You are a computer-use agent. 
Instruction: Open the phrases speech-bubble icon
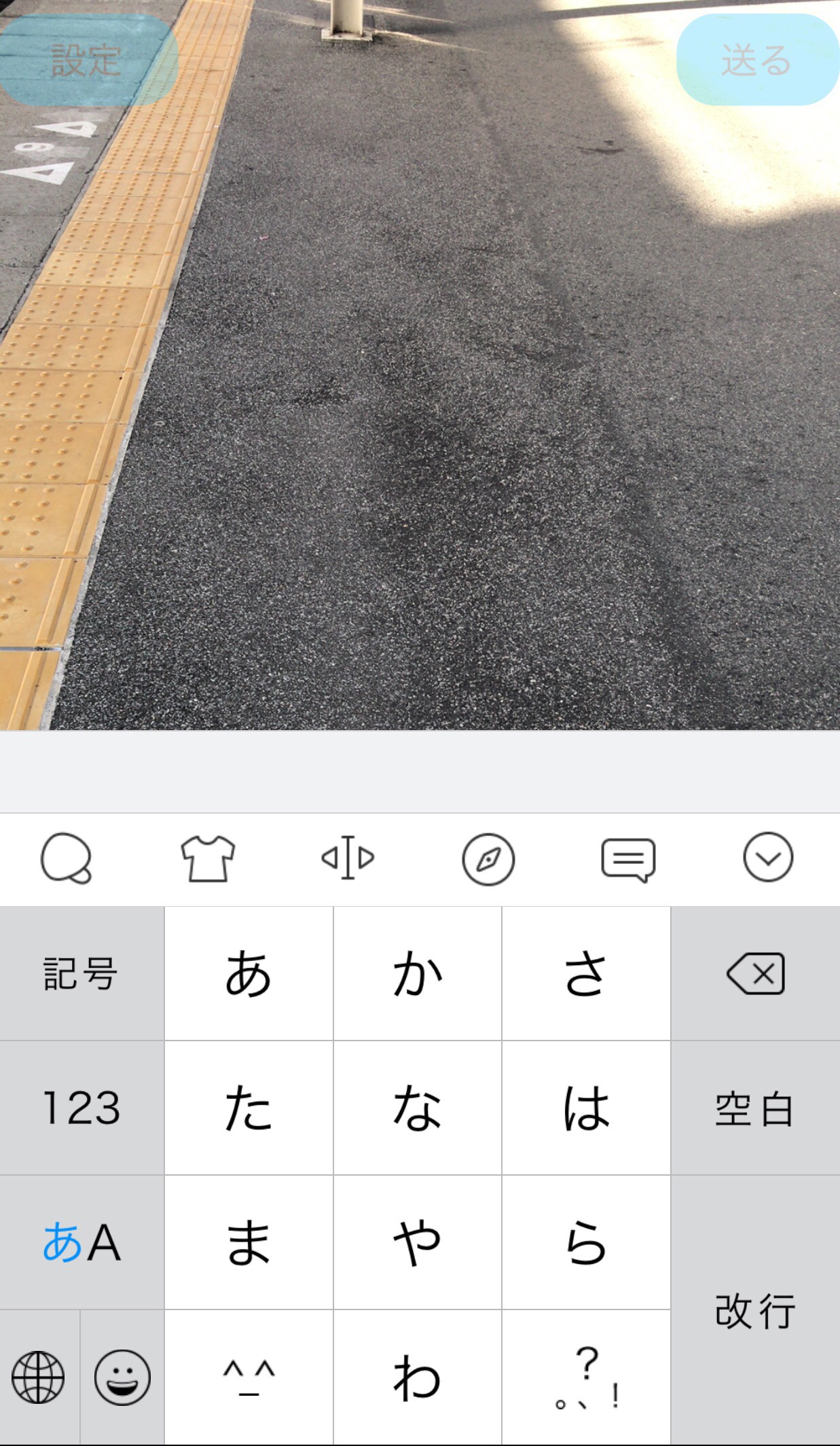tap(628, 859)
